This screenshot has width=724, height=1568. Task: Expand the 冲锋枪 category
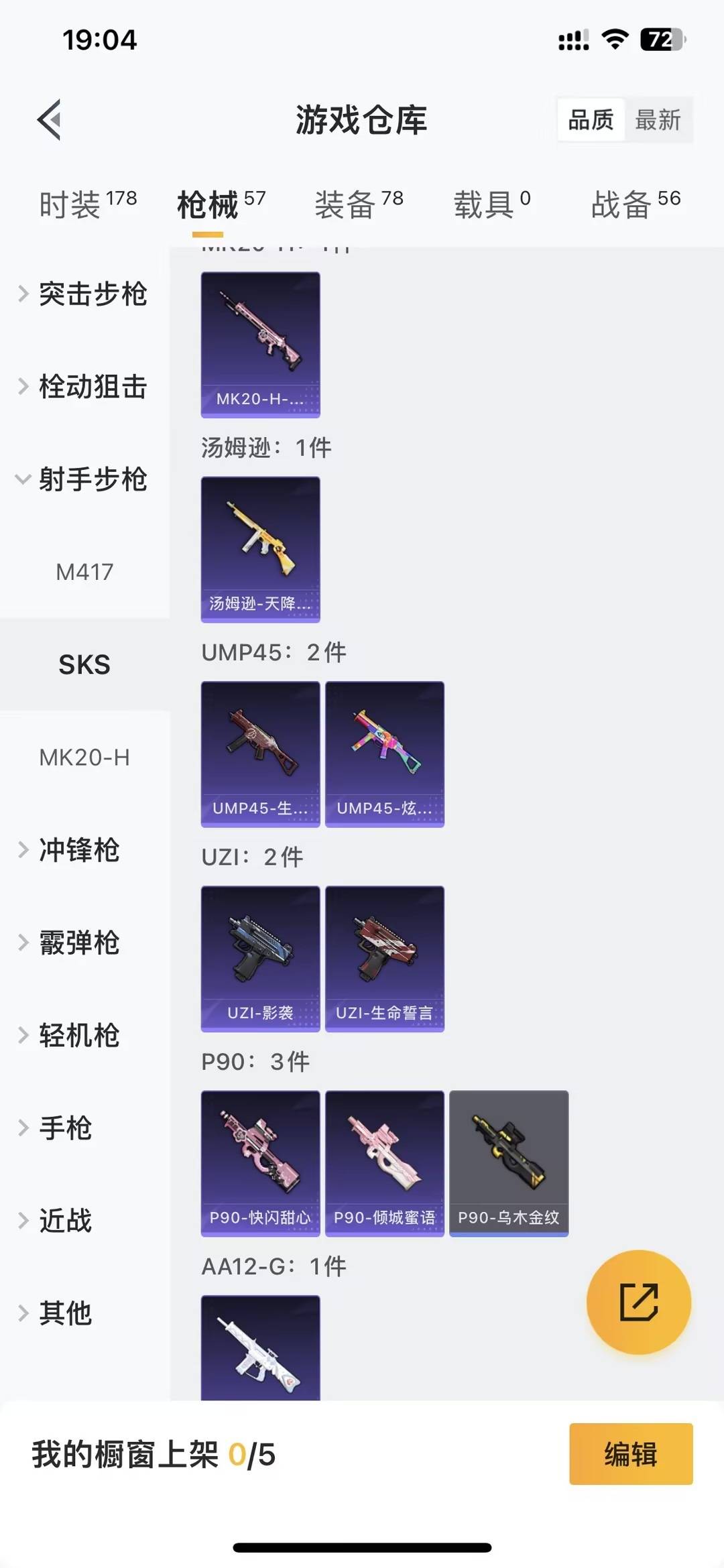pos(78,851)
